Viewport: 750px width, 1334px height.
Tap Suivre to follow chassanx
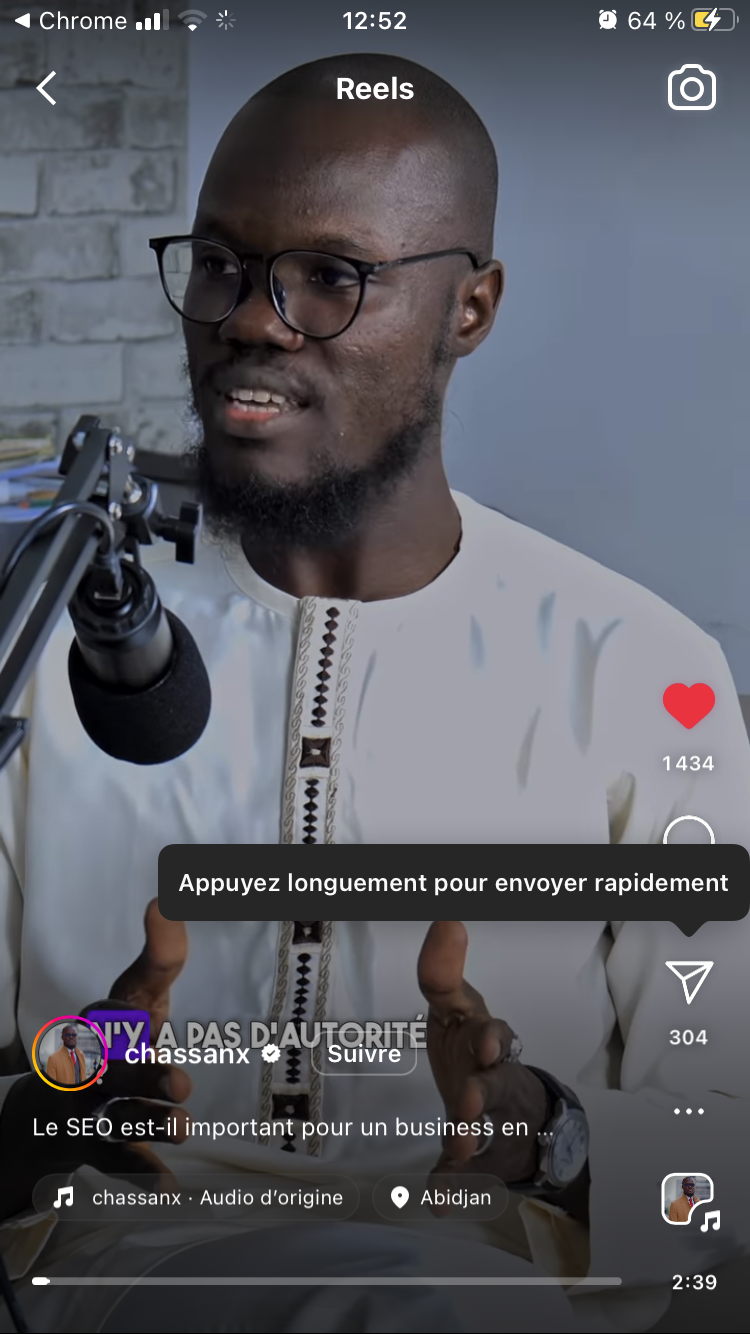coord(364,1054)
